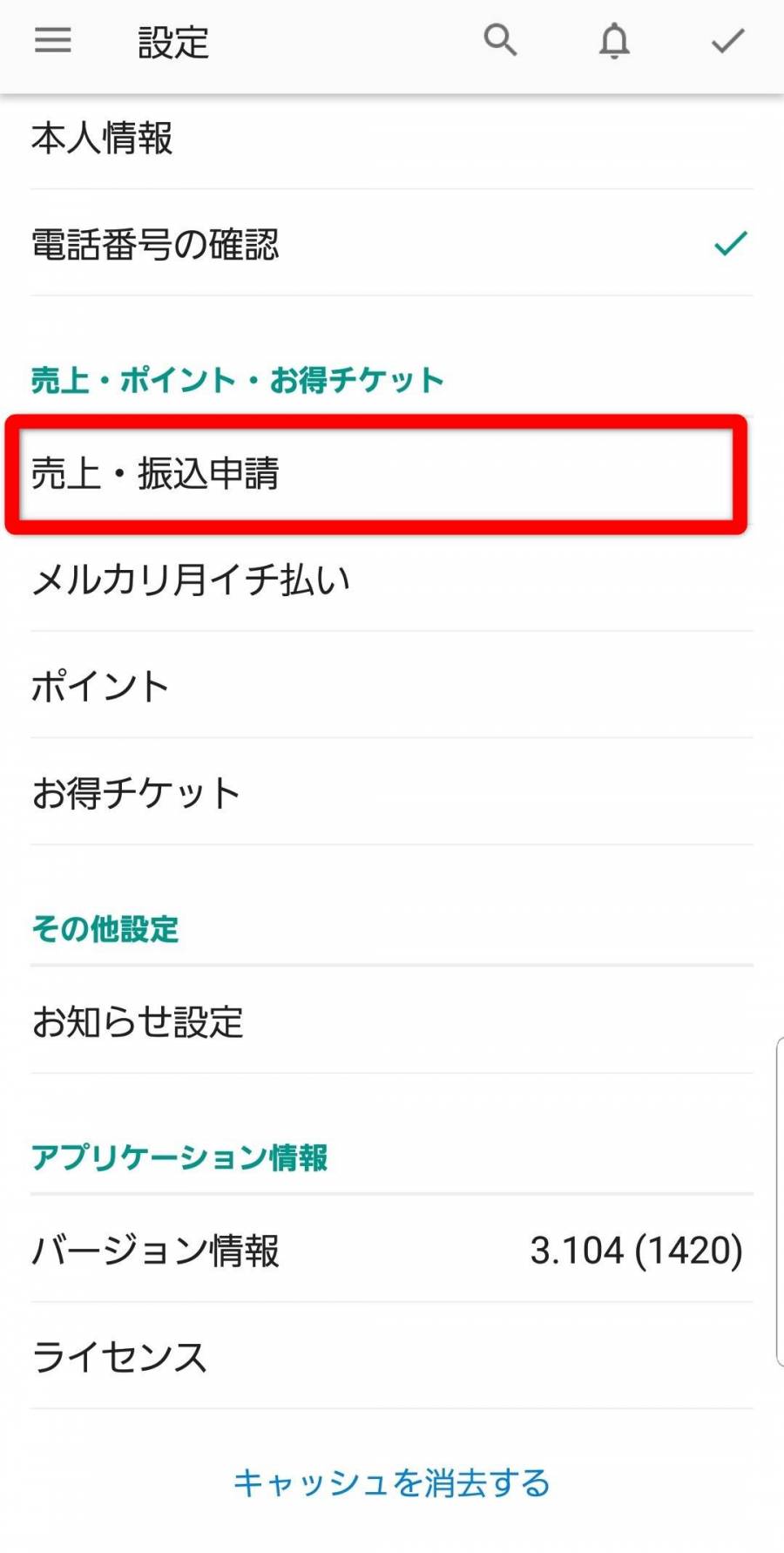The height and width of the screenshot is (1553, 784).
Task: Open the ライセンス page
Action: (x=392, y=1357)
